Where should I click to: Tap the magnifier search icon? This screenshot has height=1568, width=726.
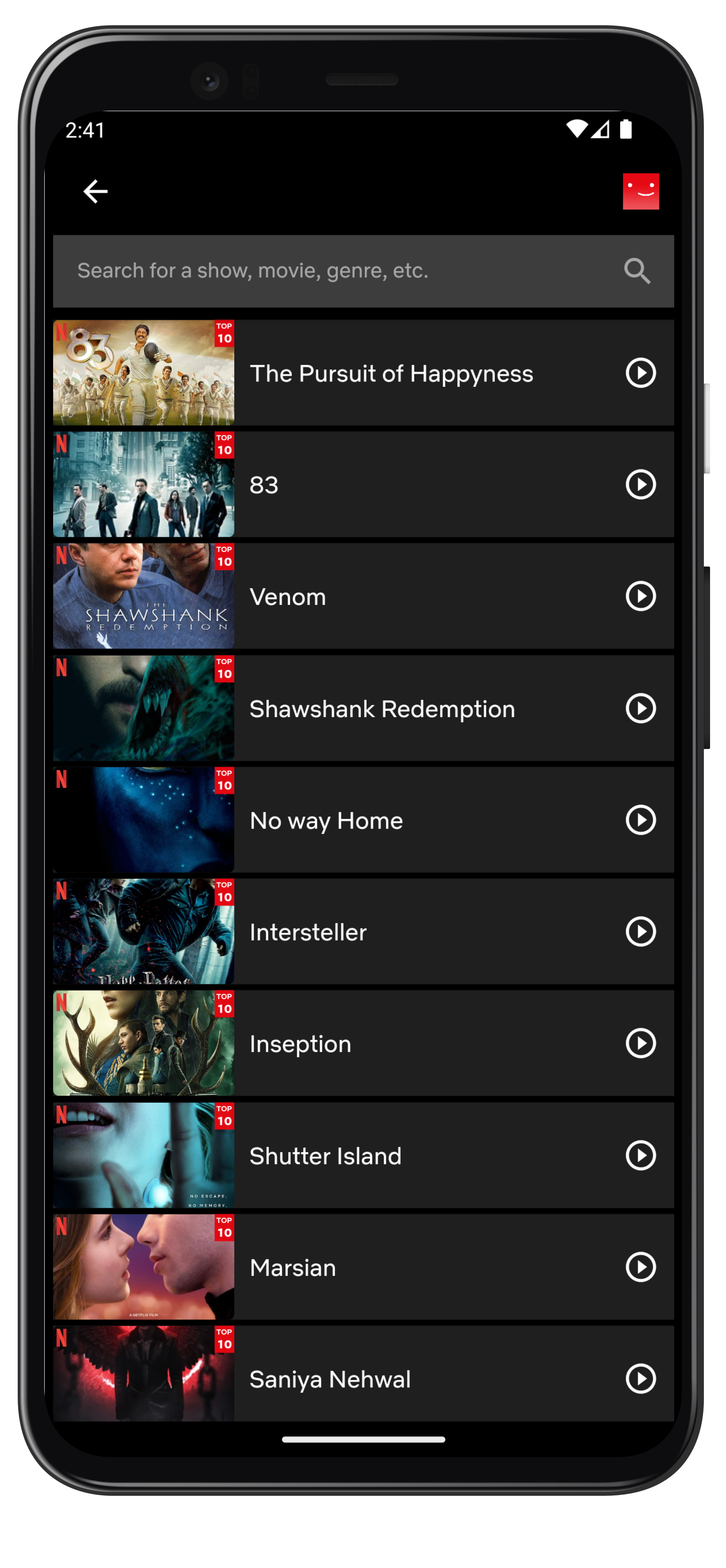click(637, 271)
